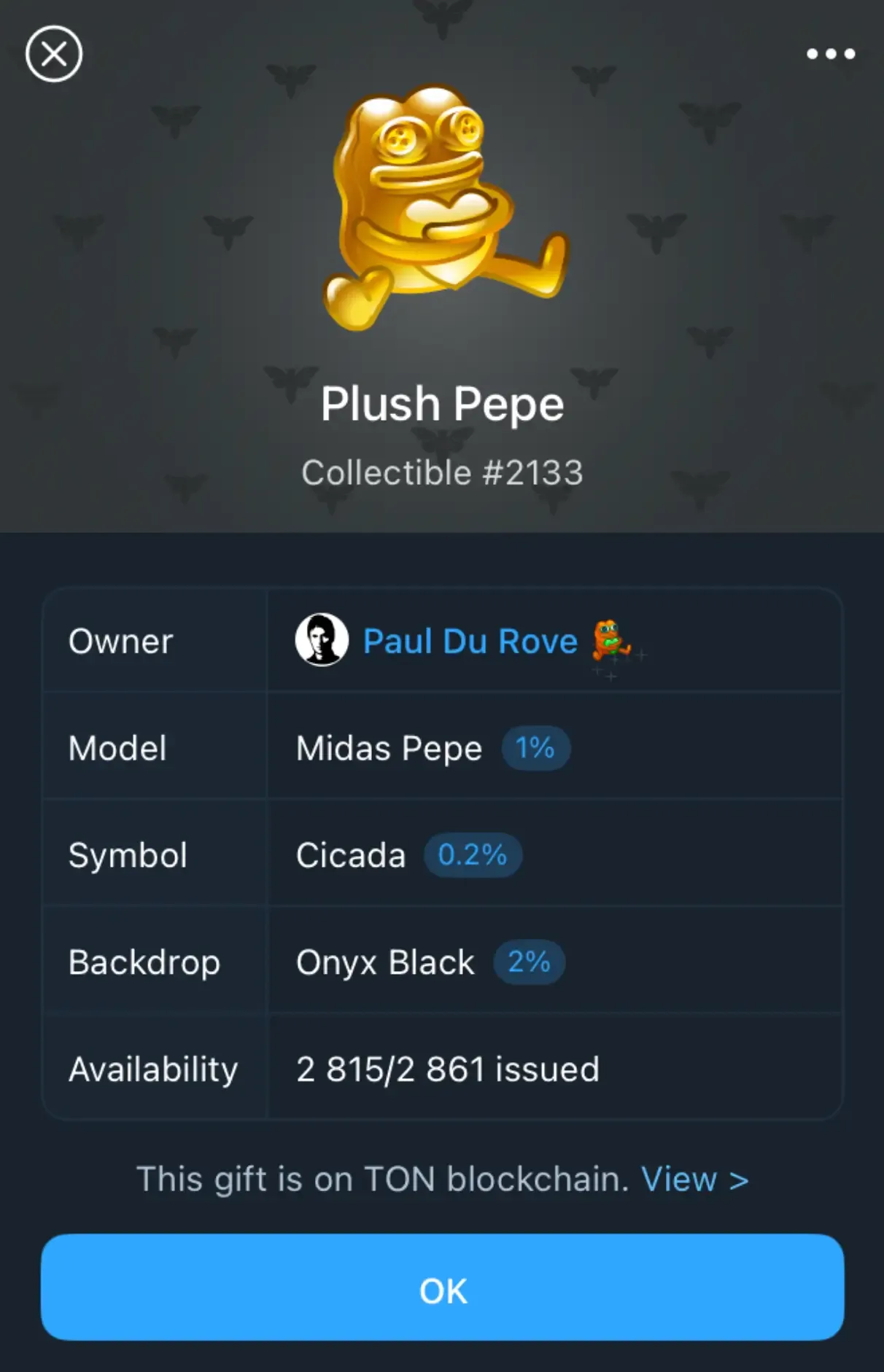Open owner Paul Du Rove's profile

pos(470,642)
